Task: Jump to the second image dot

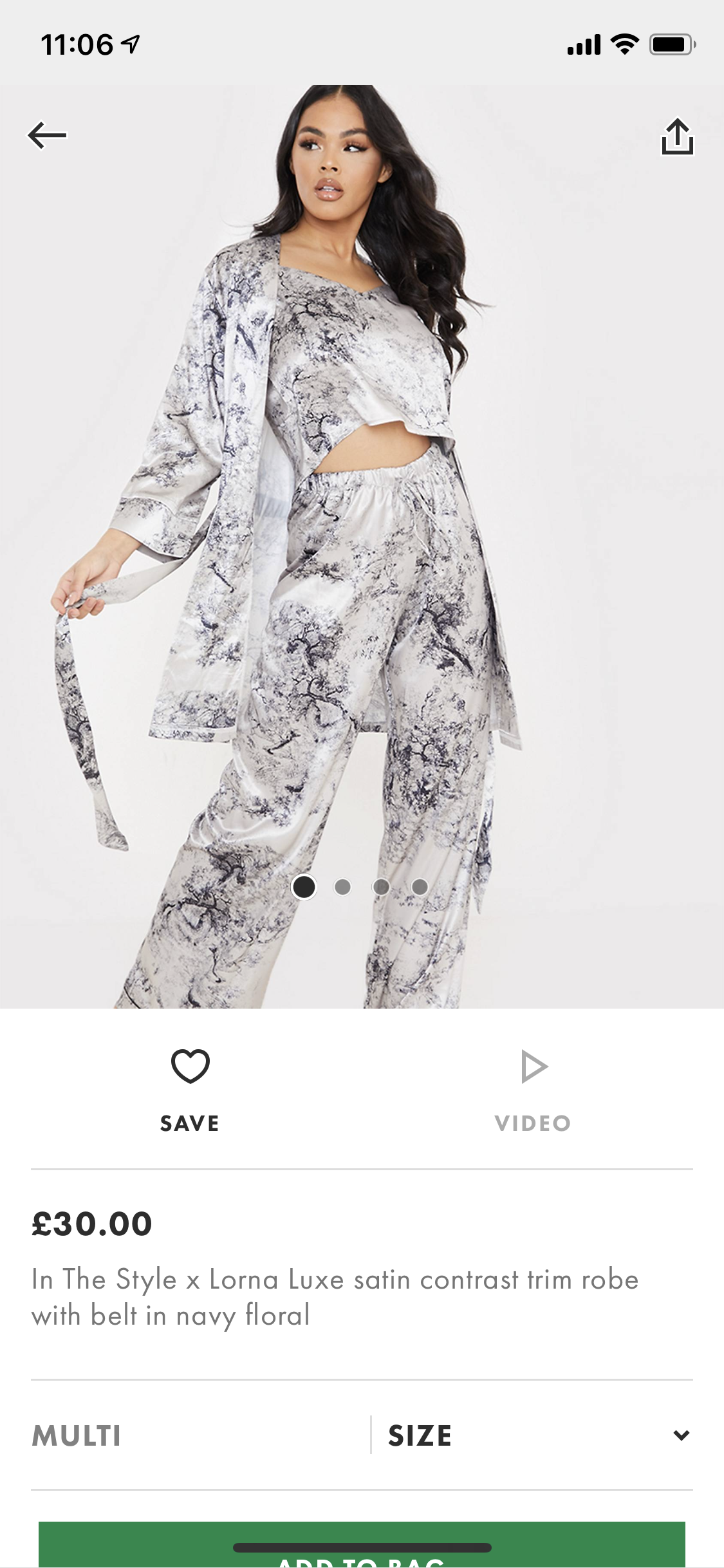Action: pyautogui.click(x=342, y=887)
